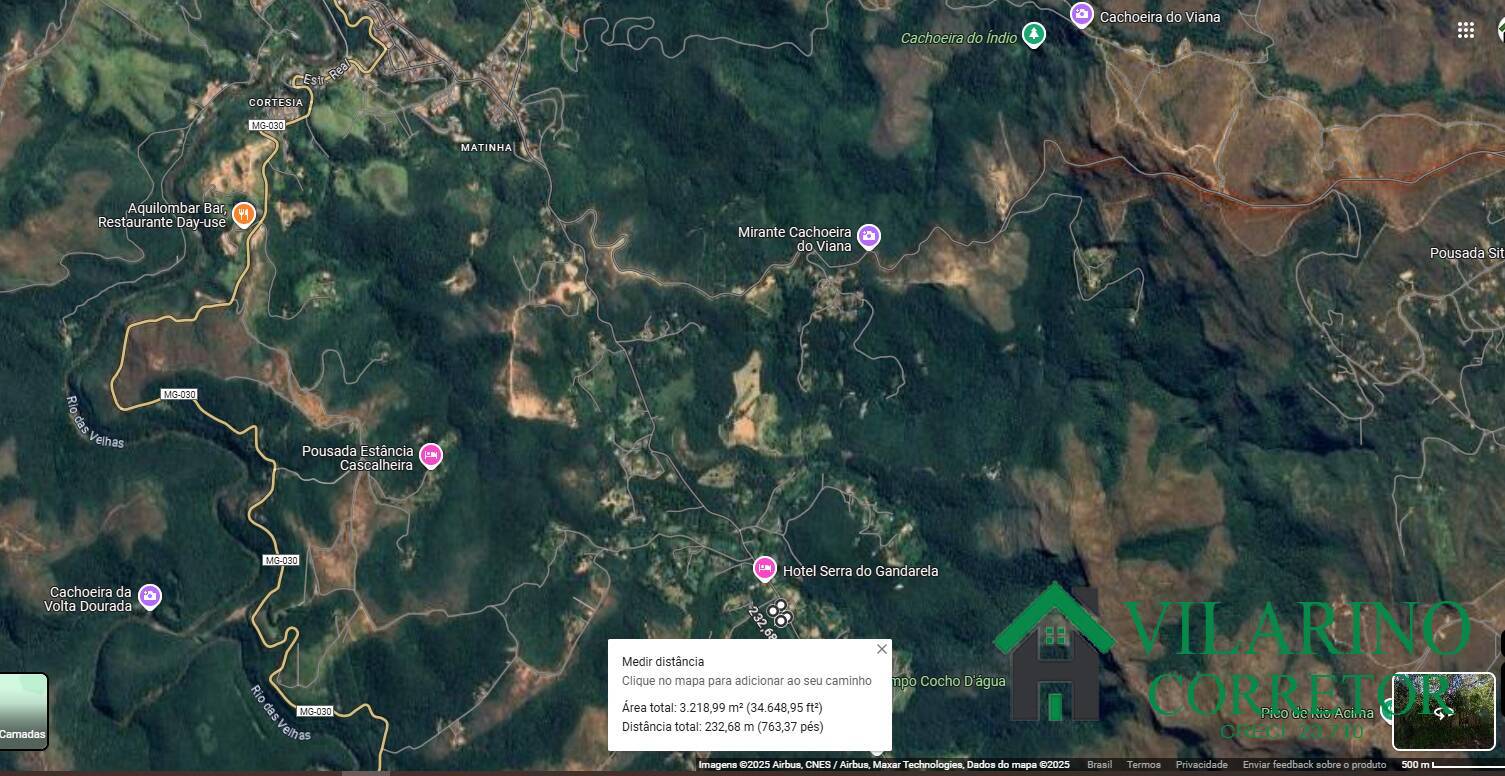Screen dimensions: 1505x776
Task: Select the Cachoeira do Viana pin
Action: click(x=1081, y=15)
